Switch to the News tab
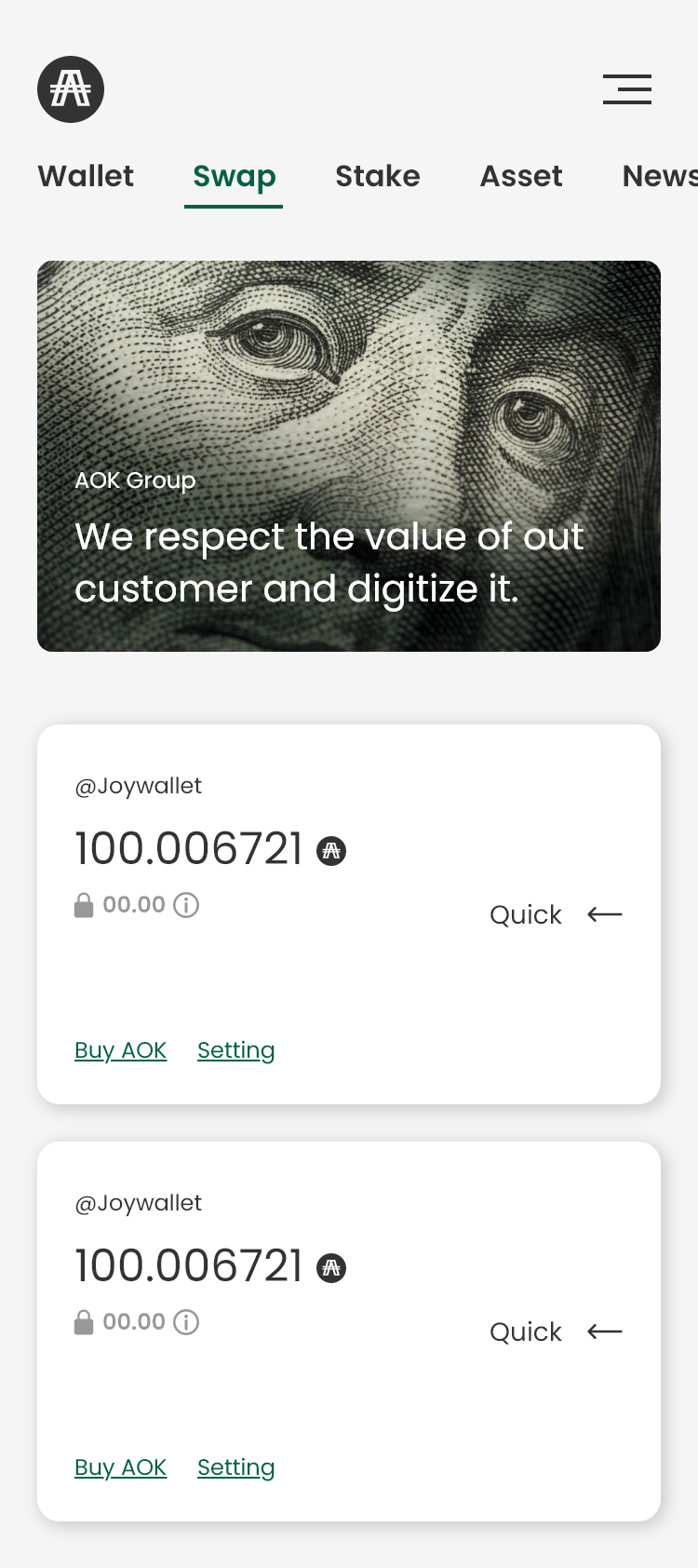The height and width of the screenshot is (1568, 698). [x=660, y=176]
